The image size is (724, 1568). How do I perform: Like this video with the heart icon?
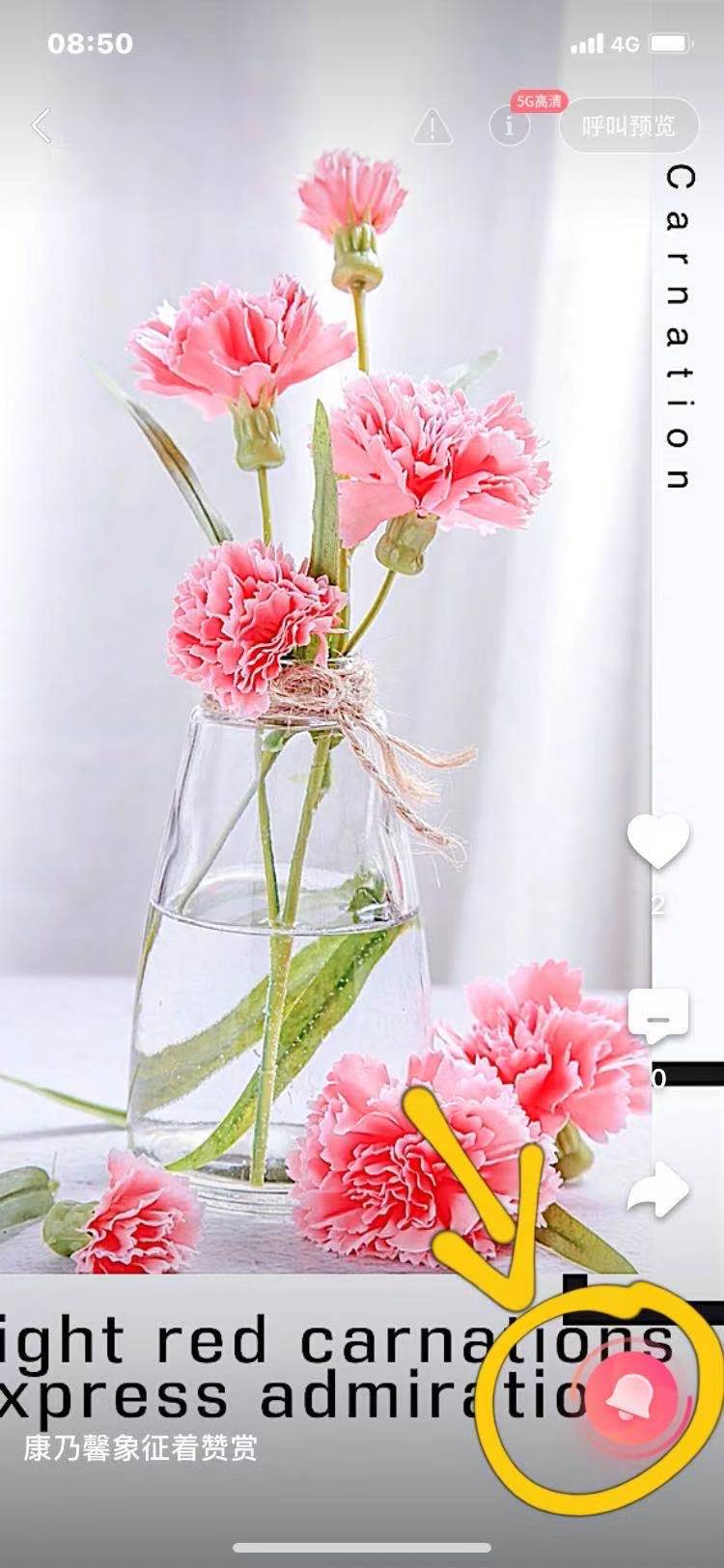(658, 841)
